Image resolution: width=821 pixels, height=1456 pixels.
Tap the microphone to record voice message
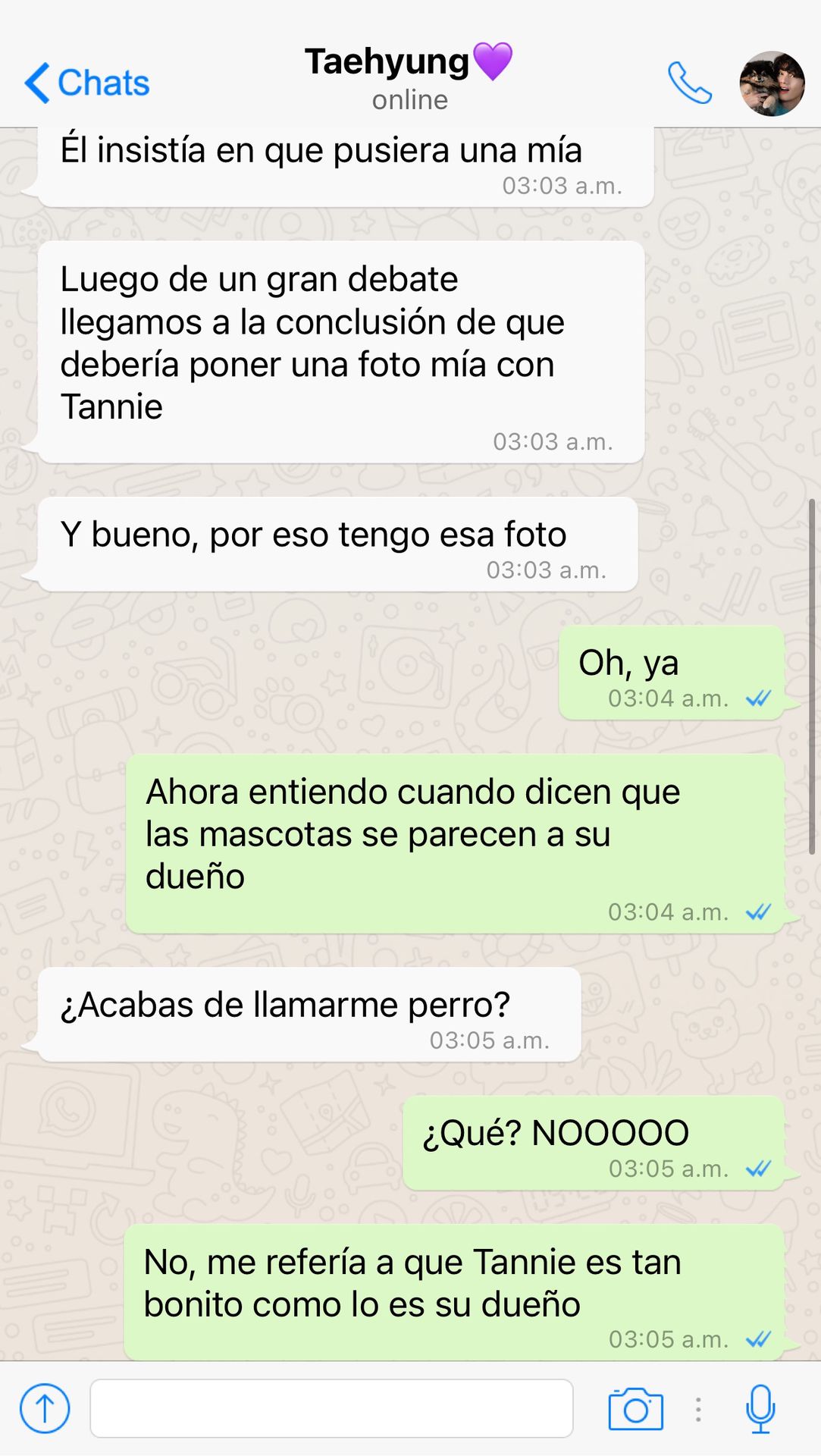pos(760,1408)
